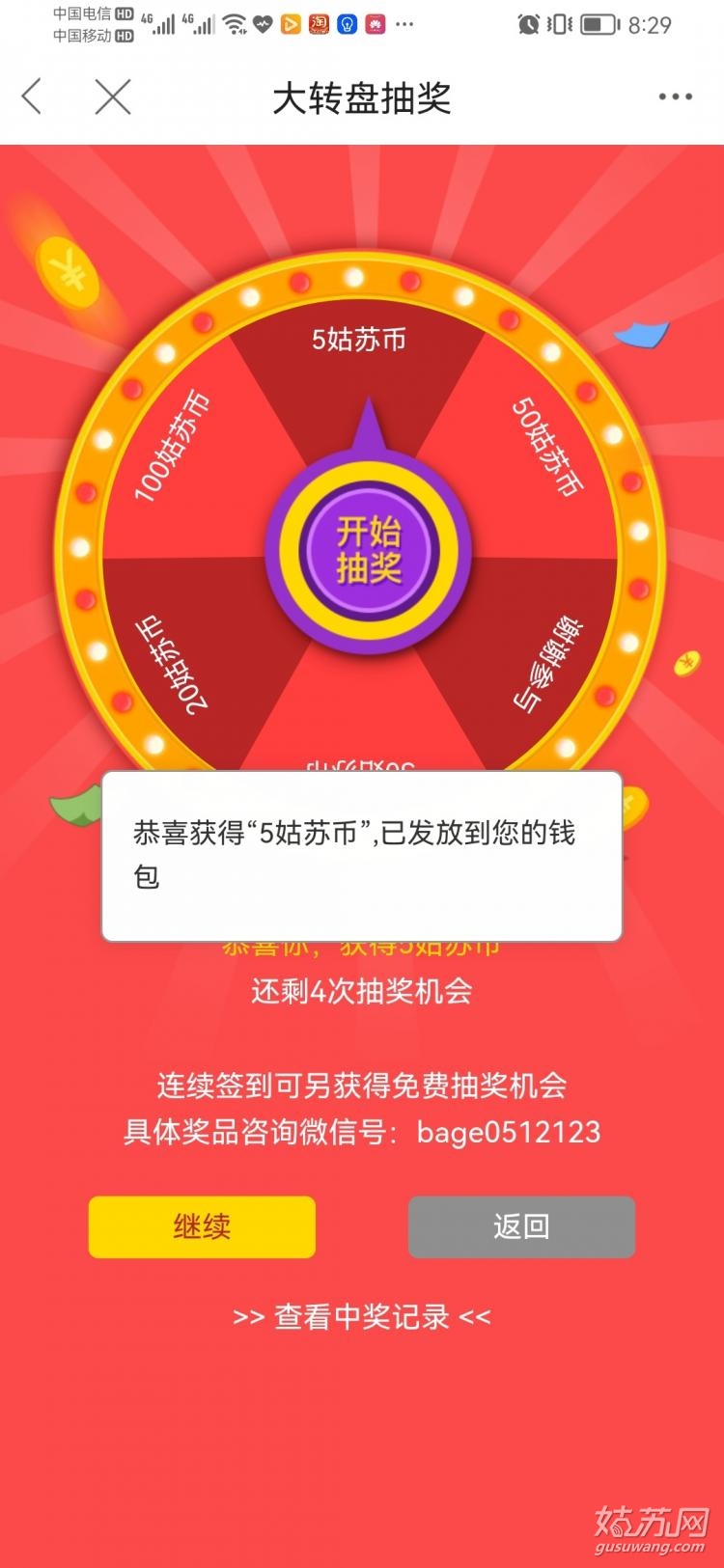Open the three-dot overflow menu

(675, 97)
